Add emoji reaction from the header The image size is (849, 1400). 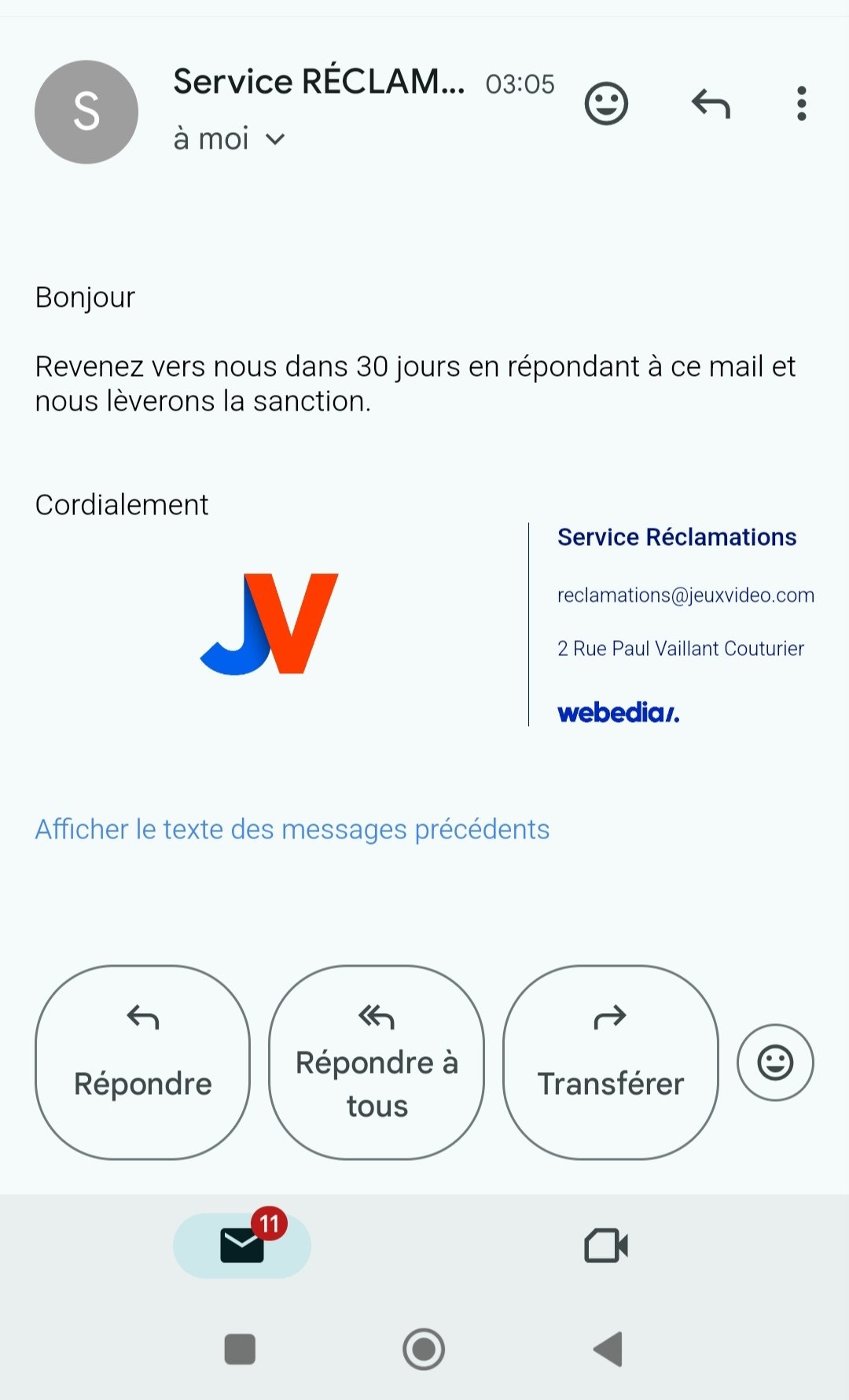[x=606, y=103]
